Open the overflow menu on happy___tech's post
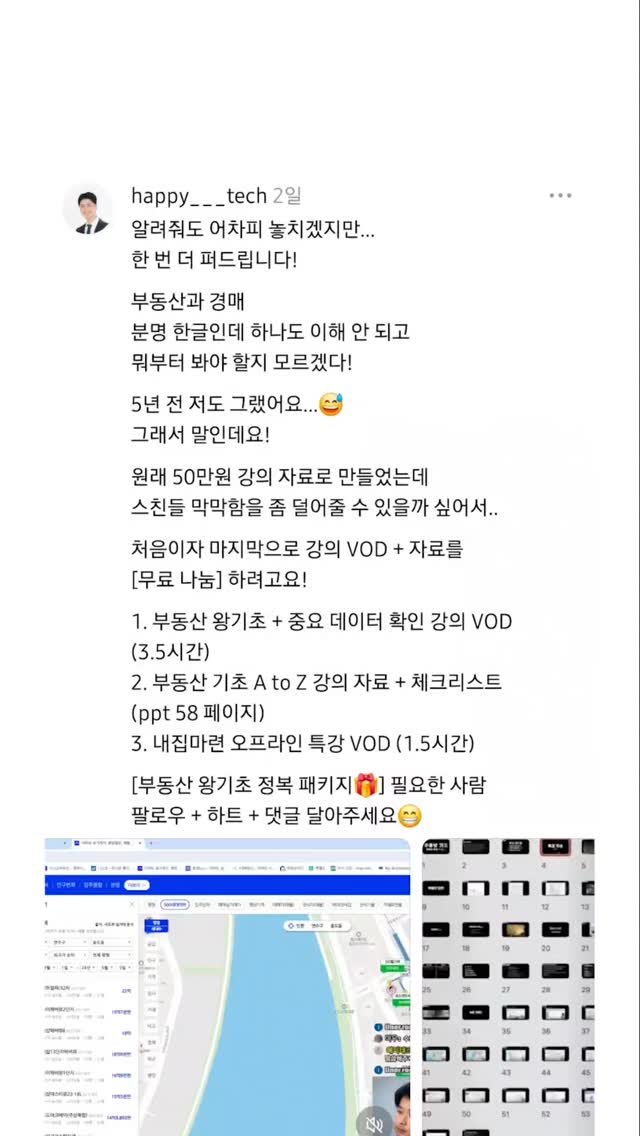Viewport: 640px width, 1136px height. pyautogui.click(x=560, y=196)
